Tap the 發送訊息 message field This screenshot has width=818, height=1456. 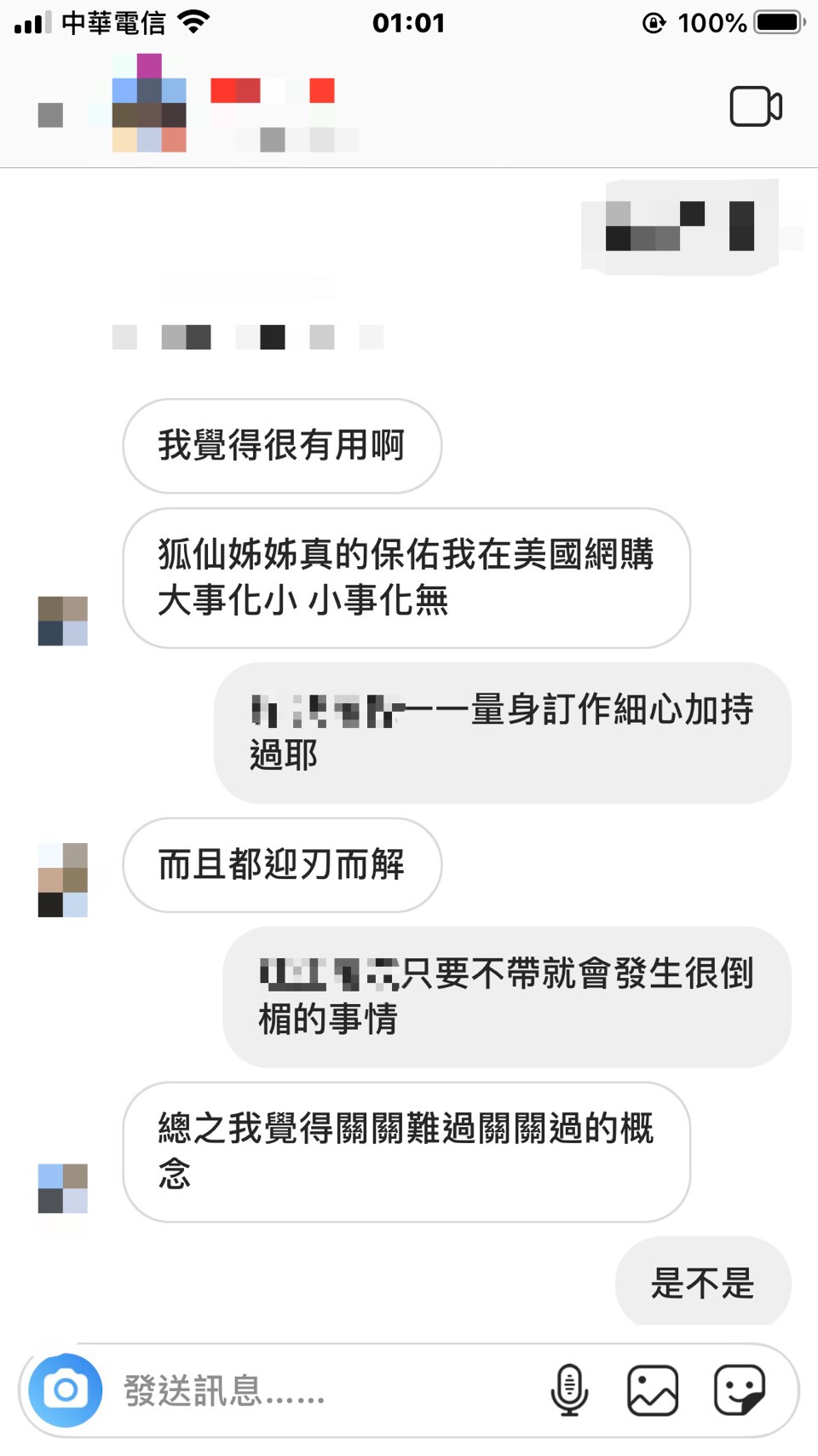[324, 1390]
